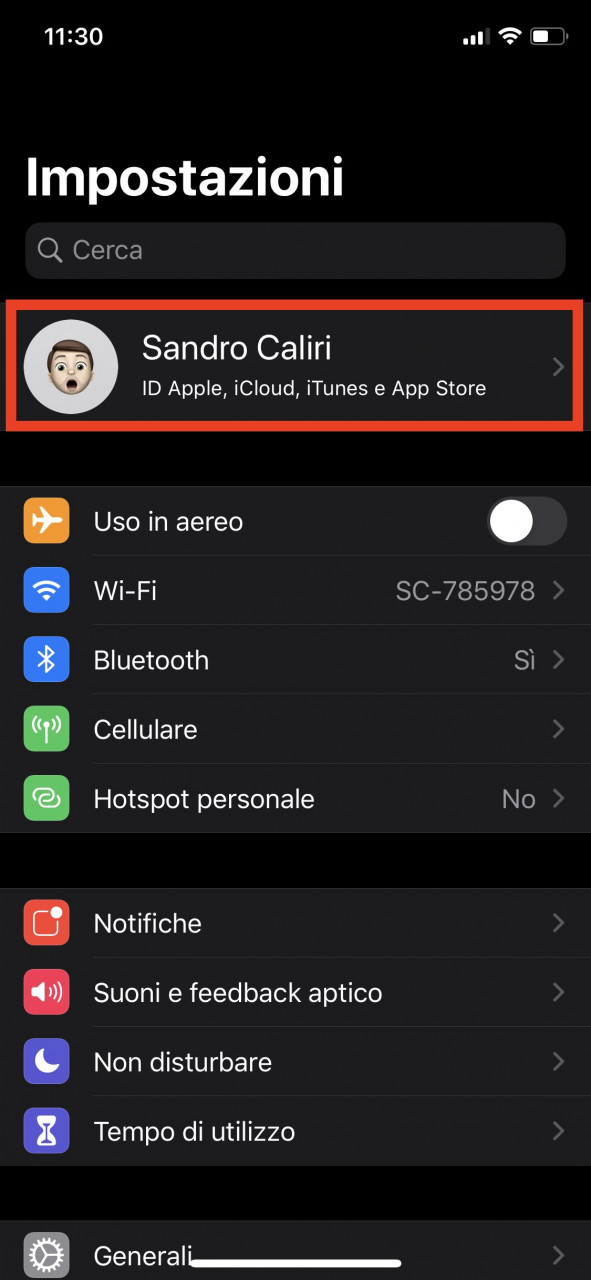Open Hotspot personale

pos(295,799)
